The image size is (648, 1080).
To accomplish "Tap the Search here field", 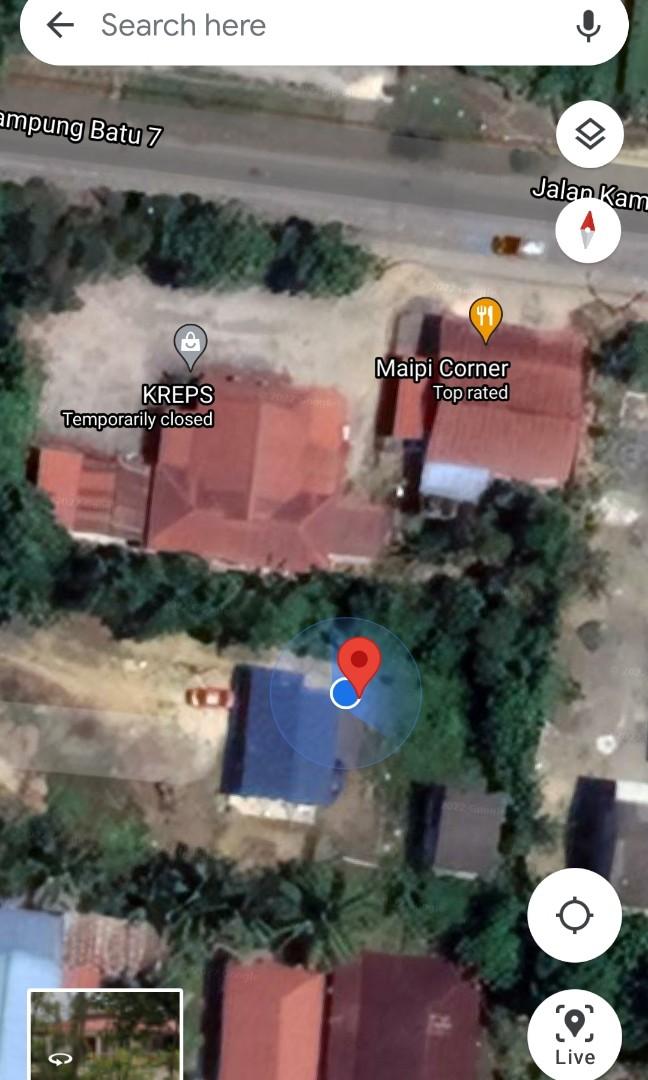I will (x=324, y=26).
